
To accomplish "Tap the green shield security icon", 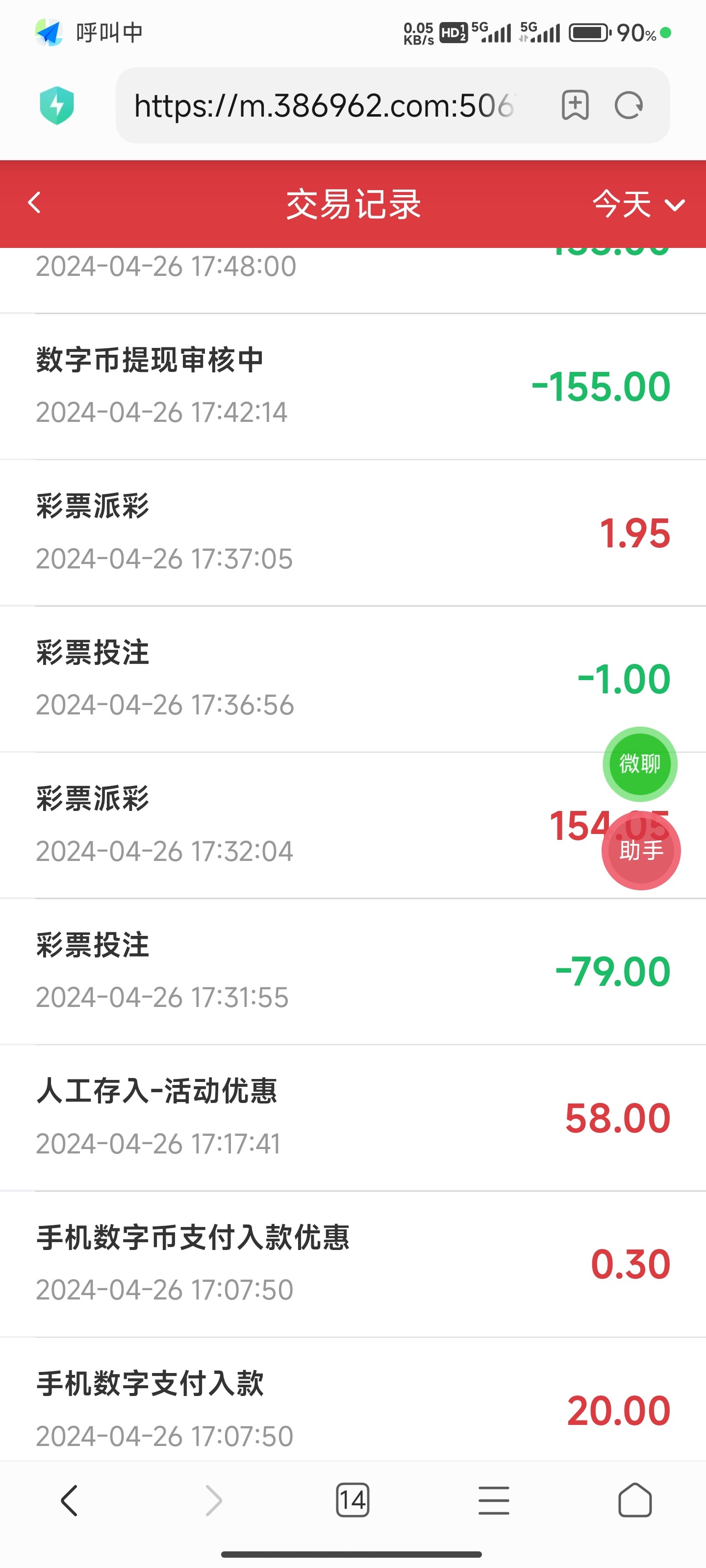I will pos(57,105).
